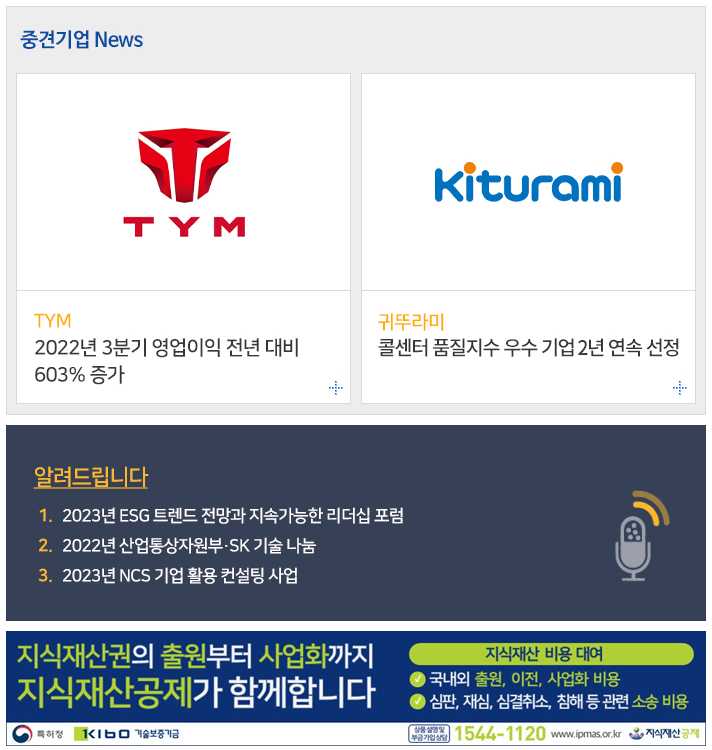Open the 알려드립니다 heading link

pyautogui.click(x=91, y=477)
